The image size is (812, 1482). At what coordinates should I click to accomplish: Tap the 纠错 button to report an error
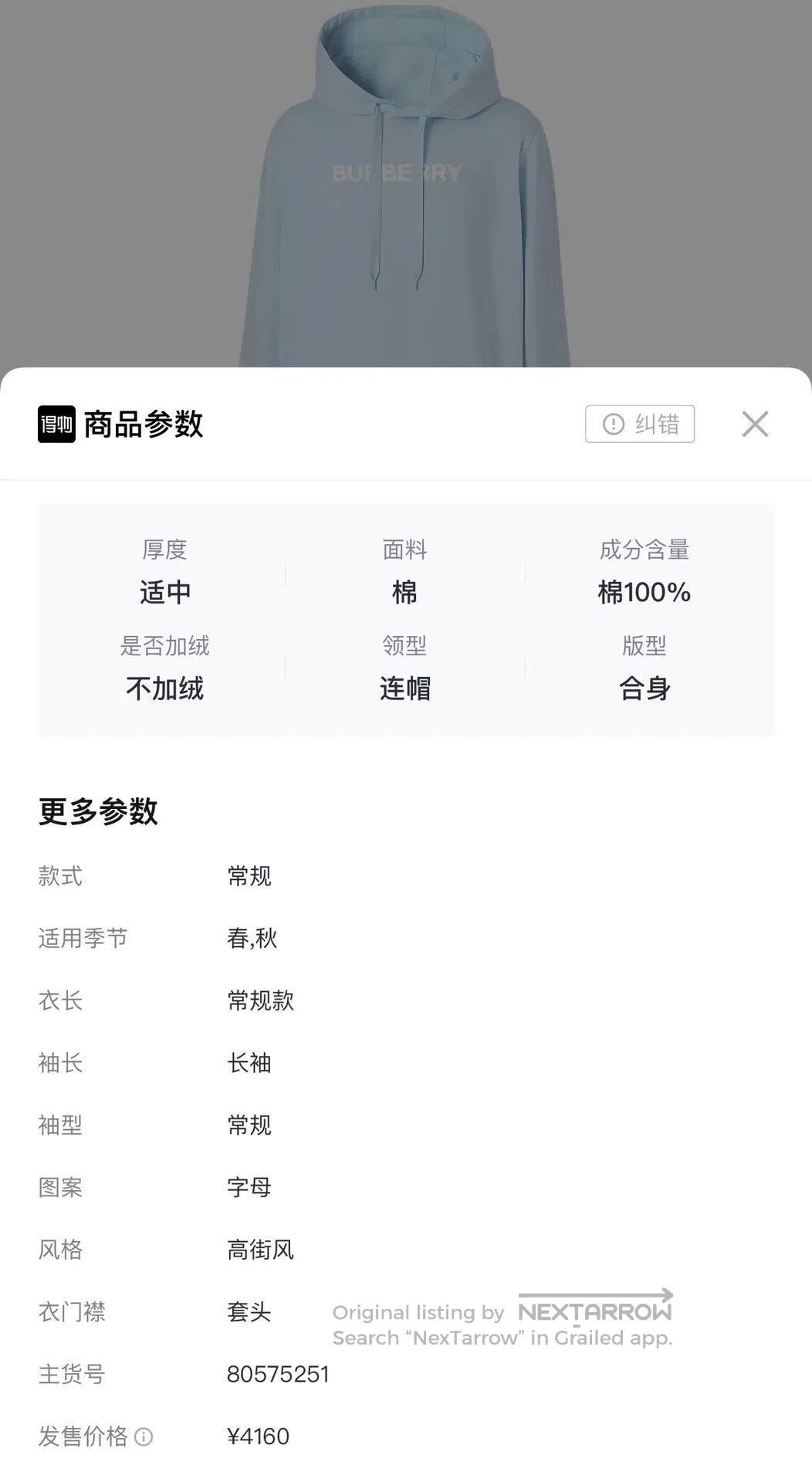(x=640, y=424)
